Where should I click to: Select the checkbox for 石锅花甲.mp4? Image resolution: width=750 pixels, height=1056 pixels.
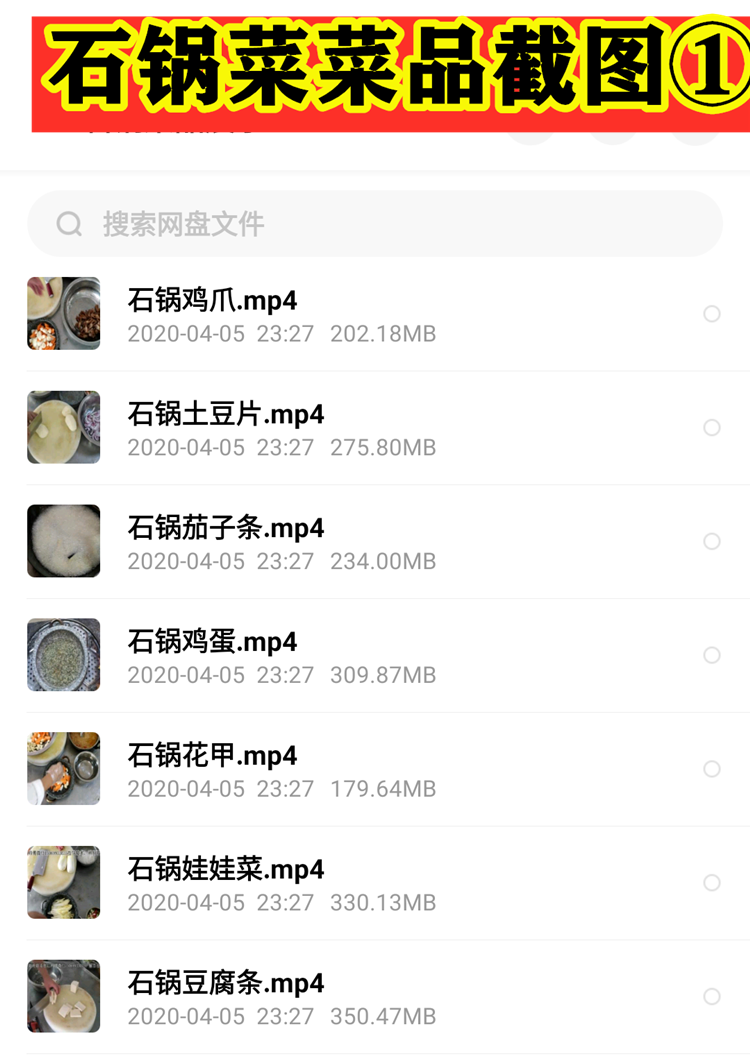(712, 768)
